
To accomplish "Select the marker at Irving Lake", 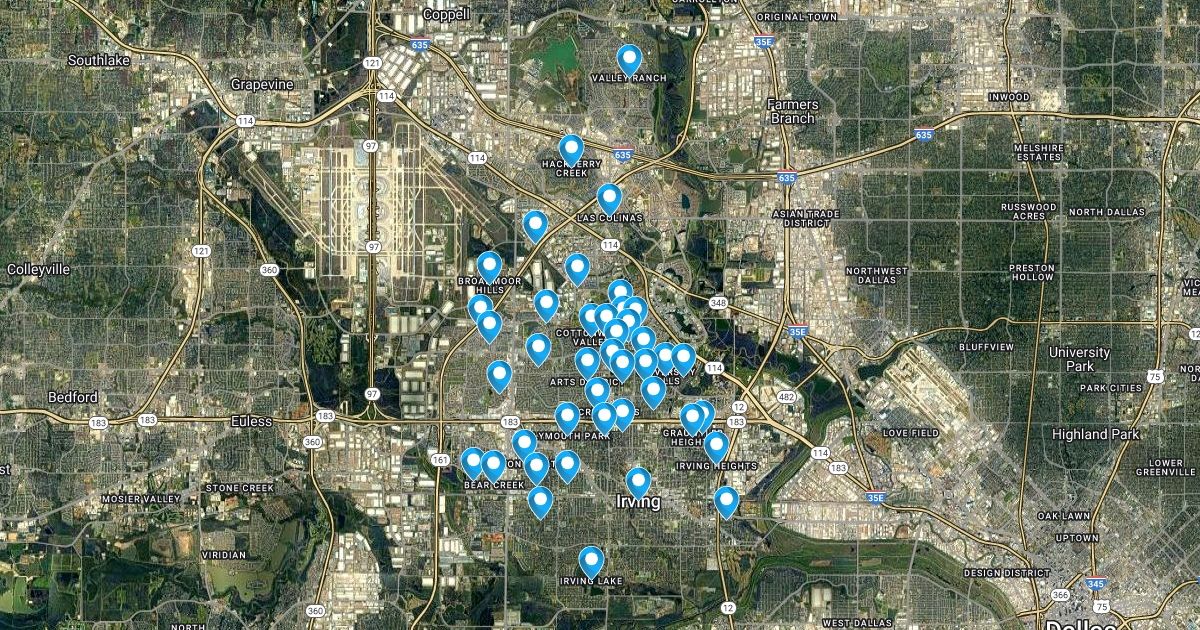I will pyautogui.click(x=592, y=560).
